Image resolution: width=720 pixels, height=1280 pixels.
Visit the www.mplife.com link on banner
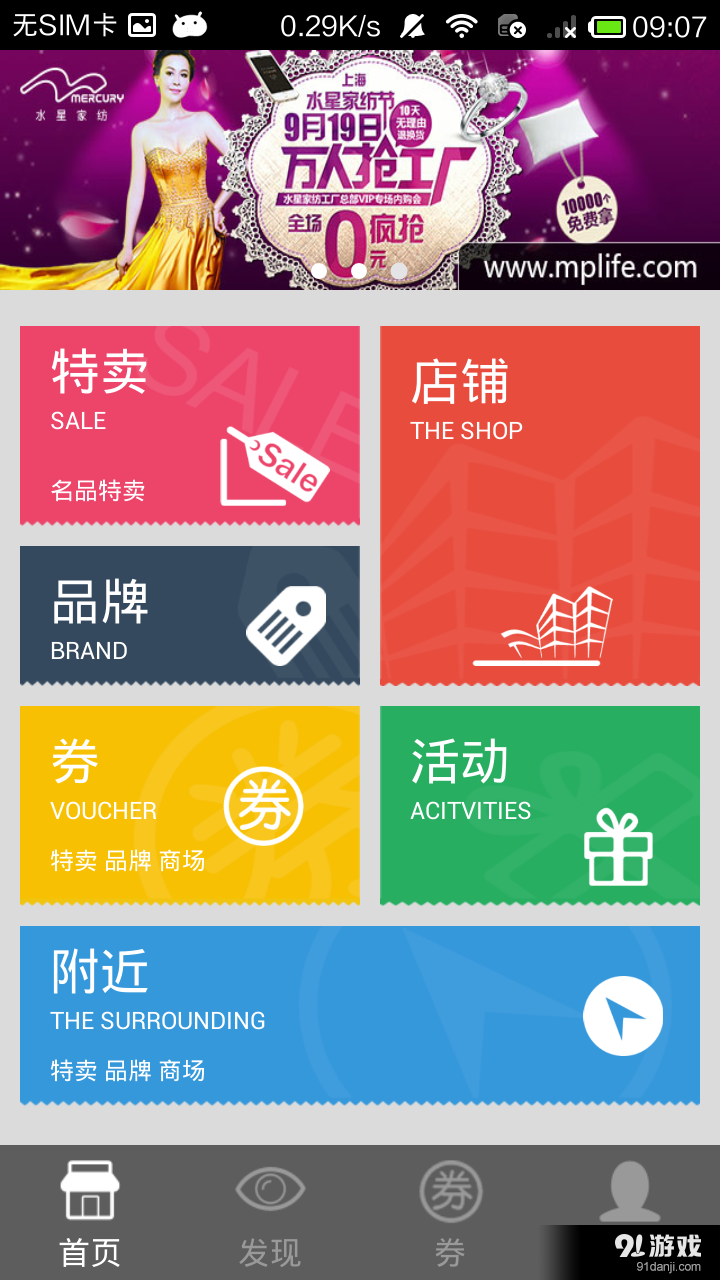(590, 267)
